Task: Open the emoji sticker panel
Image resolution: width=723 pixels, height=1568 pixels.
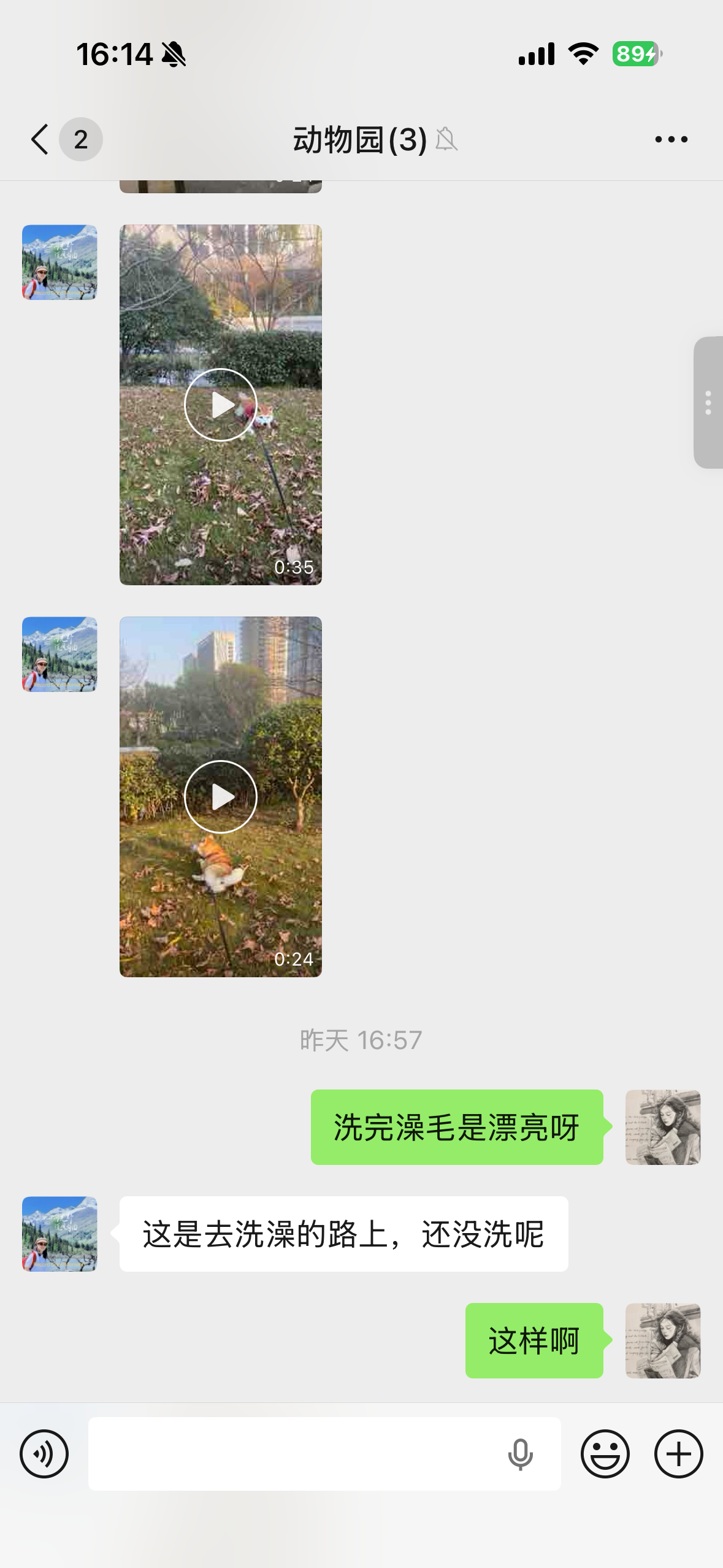Action: [x=605, y=1454]
